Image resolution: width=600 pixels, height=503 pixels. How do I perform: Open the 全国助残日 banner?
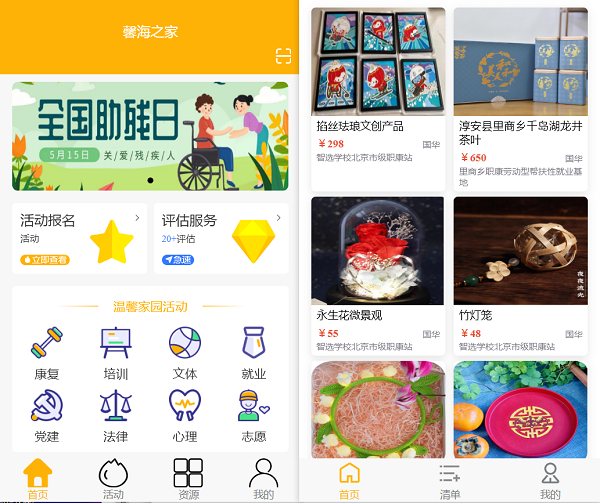click(x=150, y=136)
